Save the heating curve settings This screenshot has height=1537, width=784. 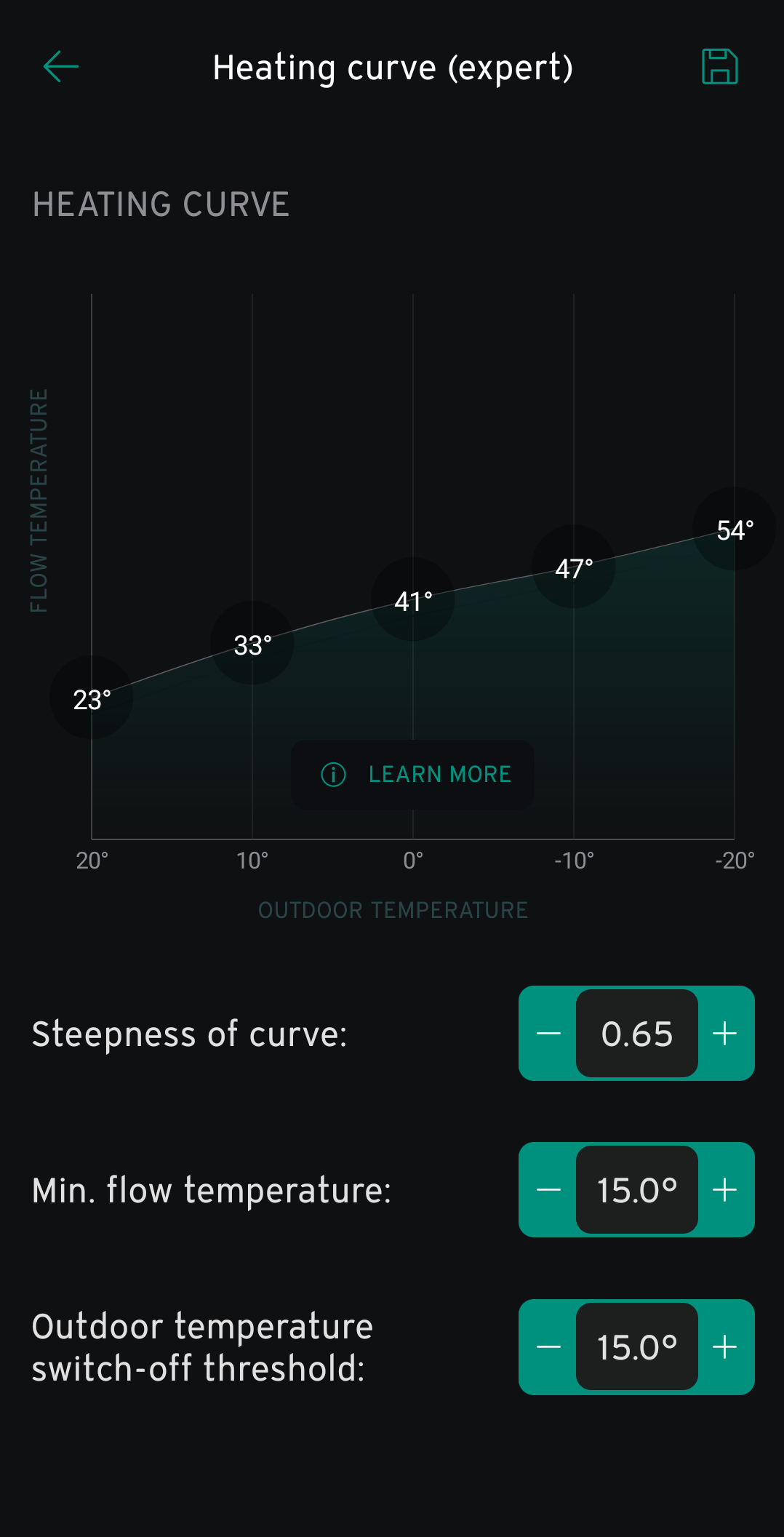pyautogui.click(x=719, y=67)
